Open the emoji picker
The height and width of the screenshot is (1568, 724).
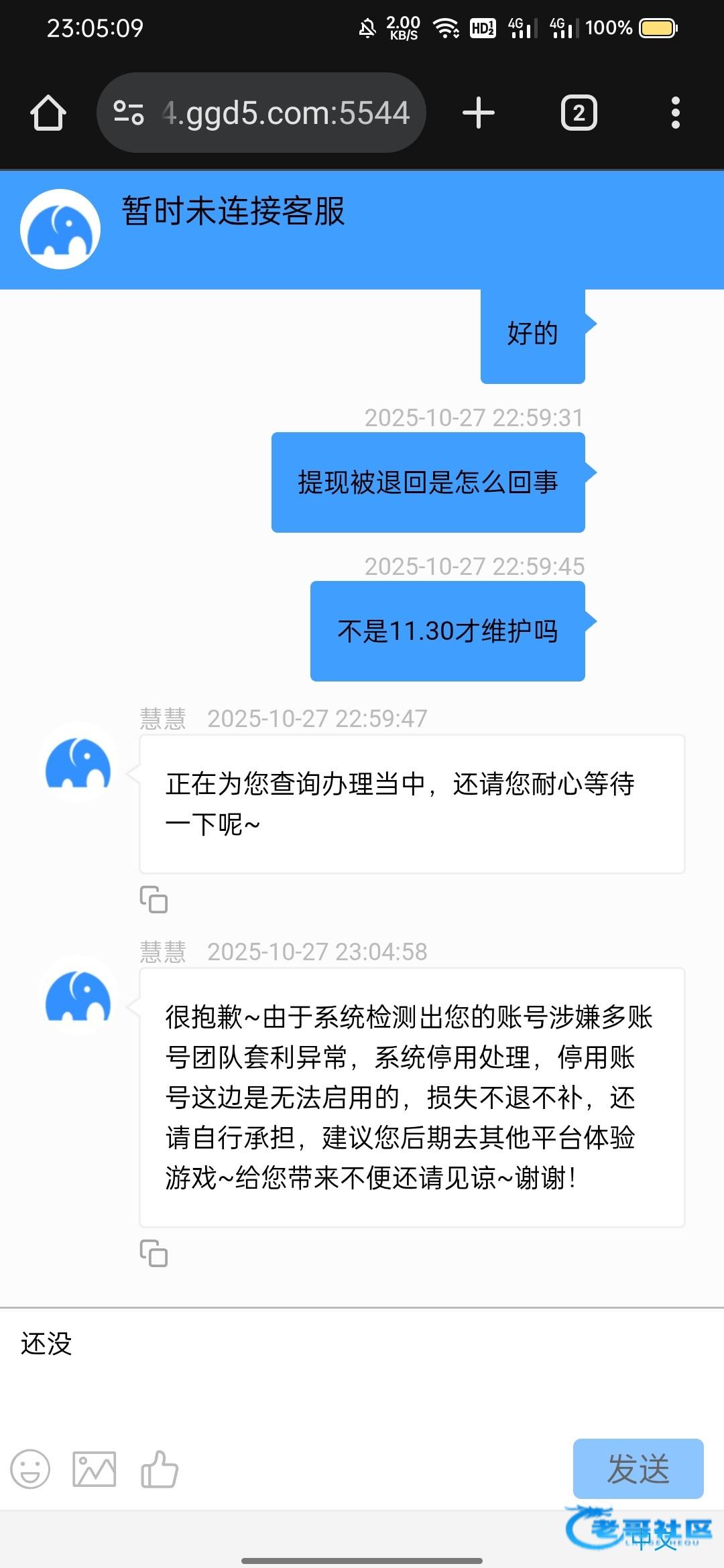point(30,1469)
